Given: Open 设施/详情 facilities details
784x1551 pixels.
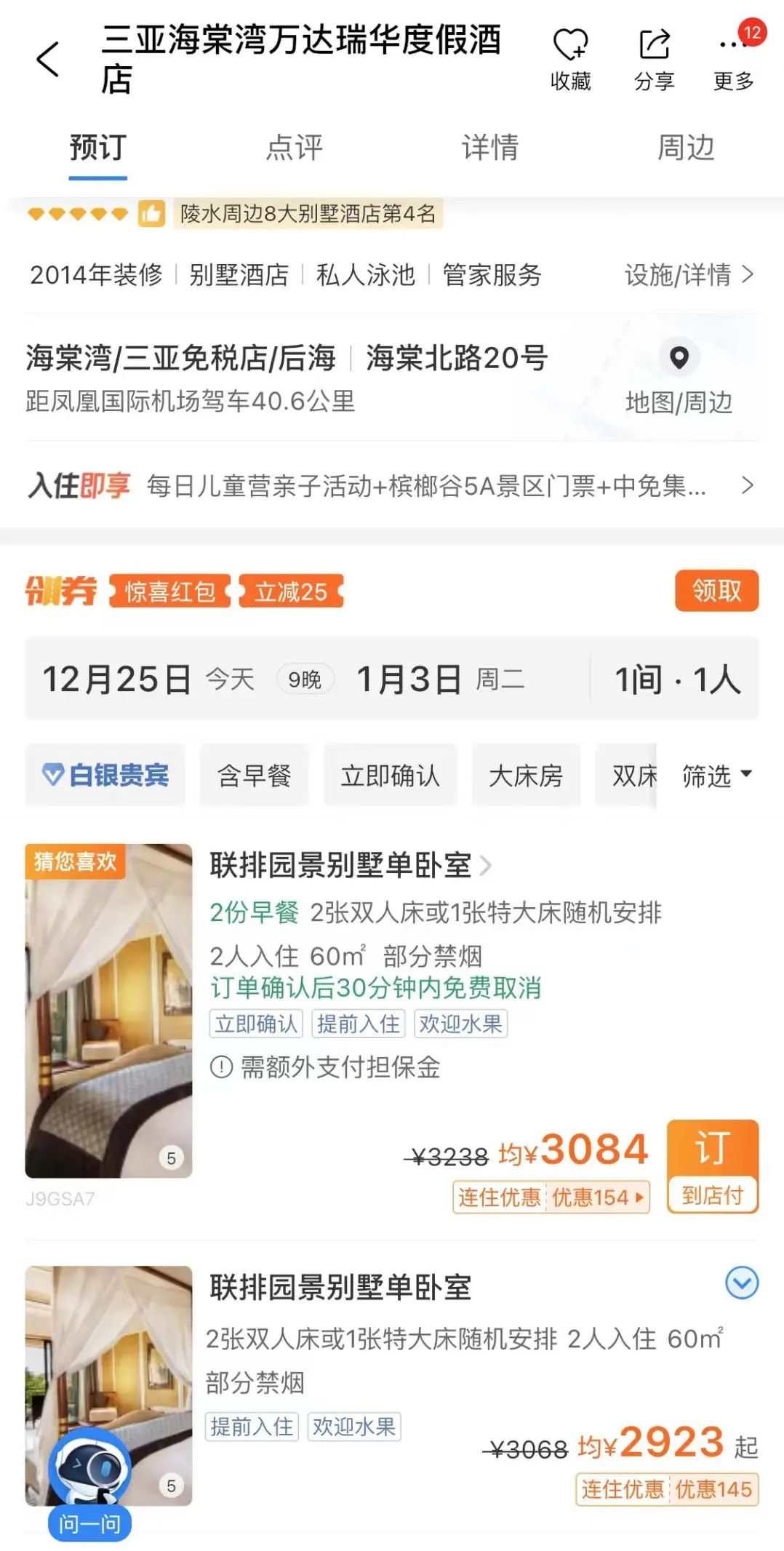Looking at the screenshot, I should 688,275.
